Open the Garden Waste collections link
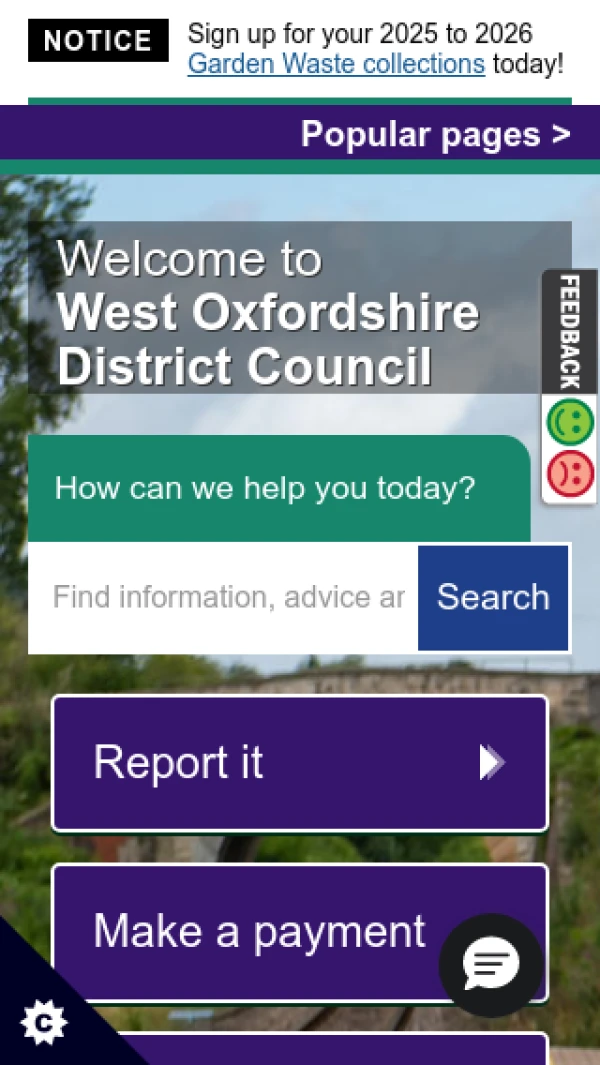Viewport: 600px width, 1065px height. point(336,65)
